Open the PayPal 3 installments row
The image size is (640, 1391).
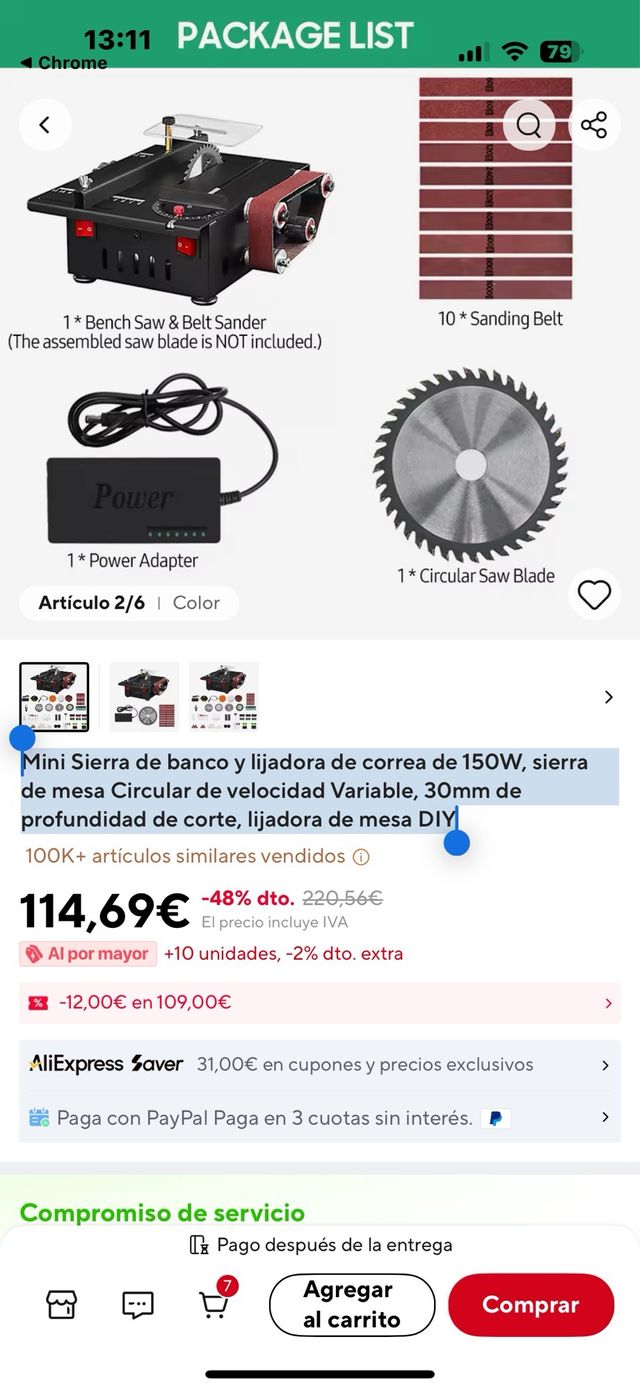(x=320, y=1118)
